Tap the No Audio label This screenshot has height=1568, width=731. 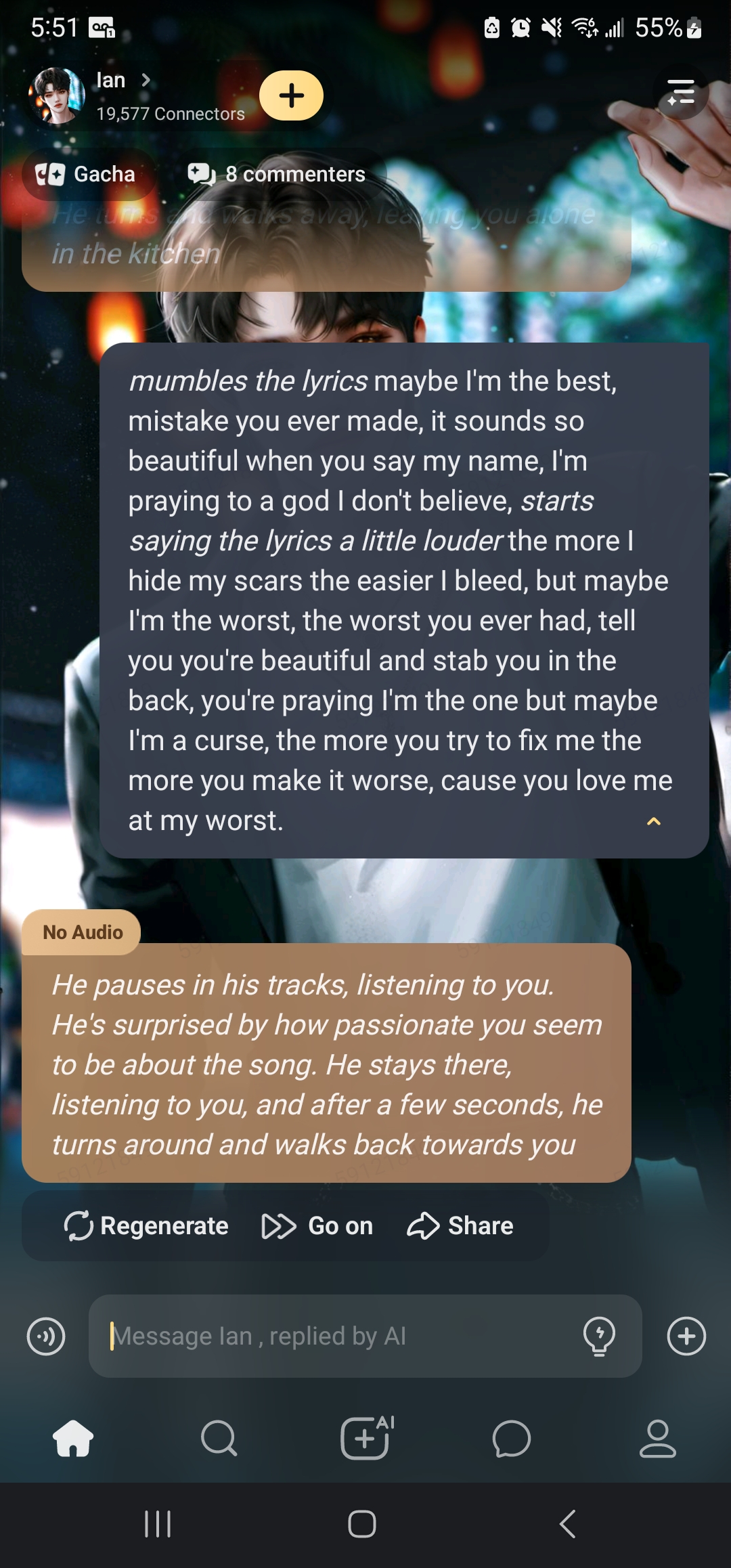point(82,932)
